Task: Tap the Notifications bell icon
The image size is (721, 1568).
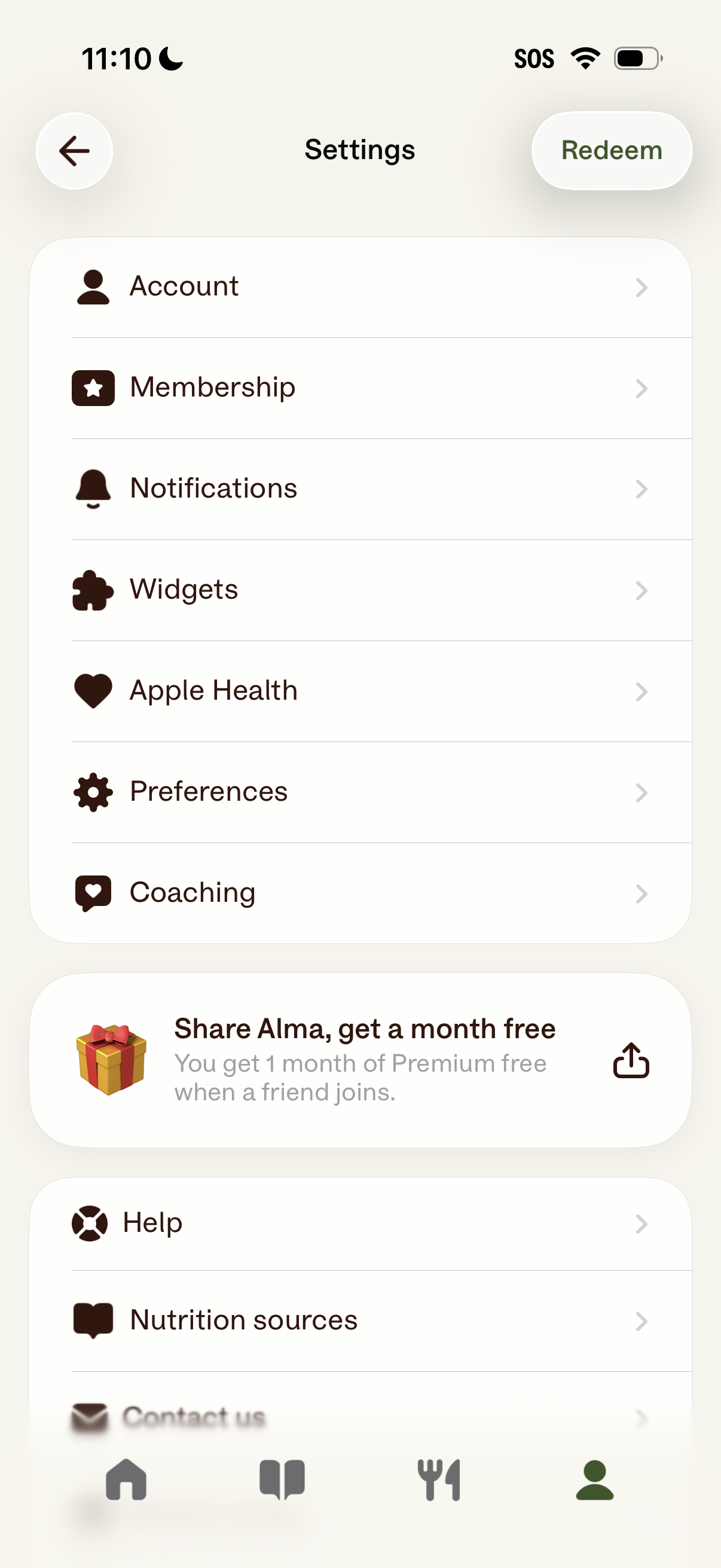Action: [93, 489]
